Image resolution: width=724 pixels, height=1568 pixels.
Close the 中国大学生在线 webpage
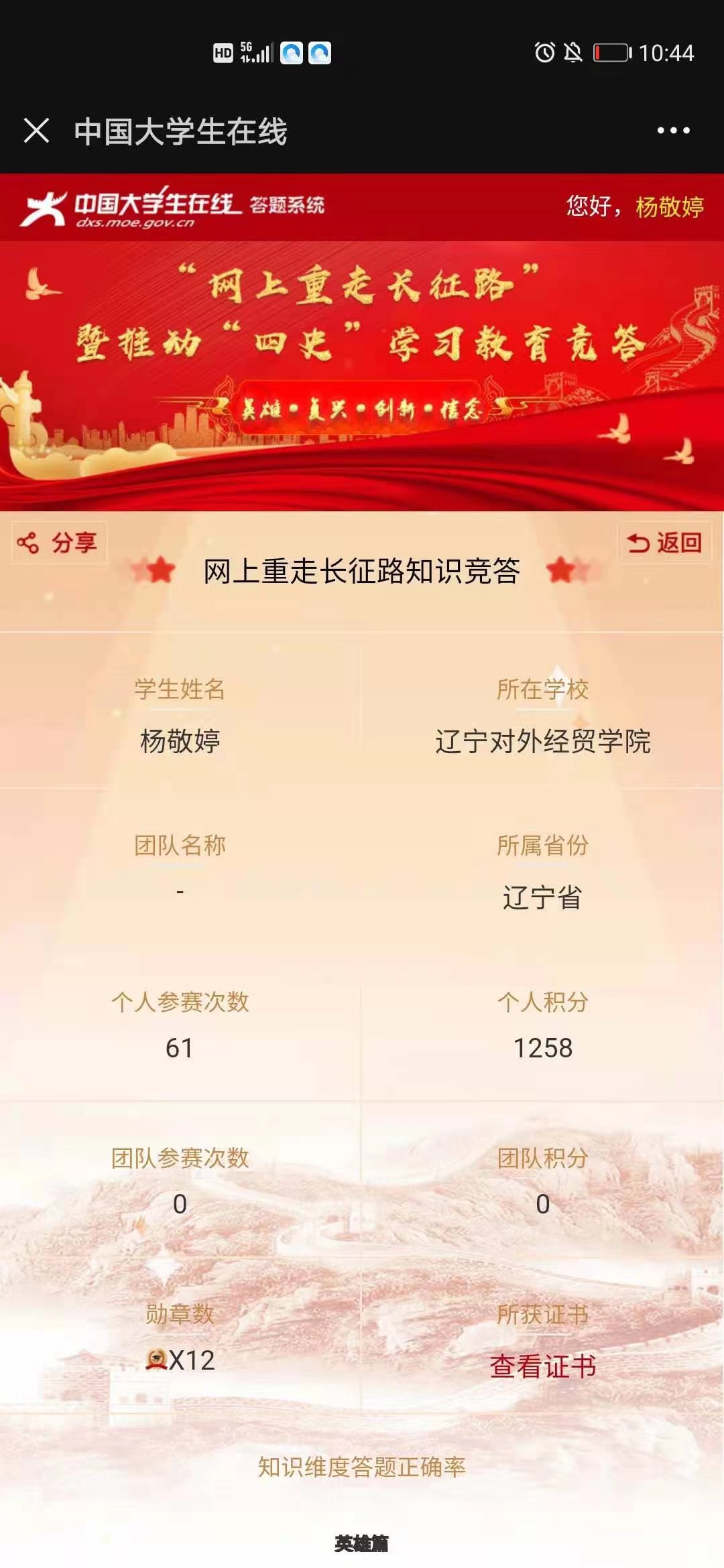tap(36, 131)
